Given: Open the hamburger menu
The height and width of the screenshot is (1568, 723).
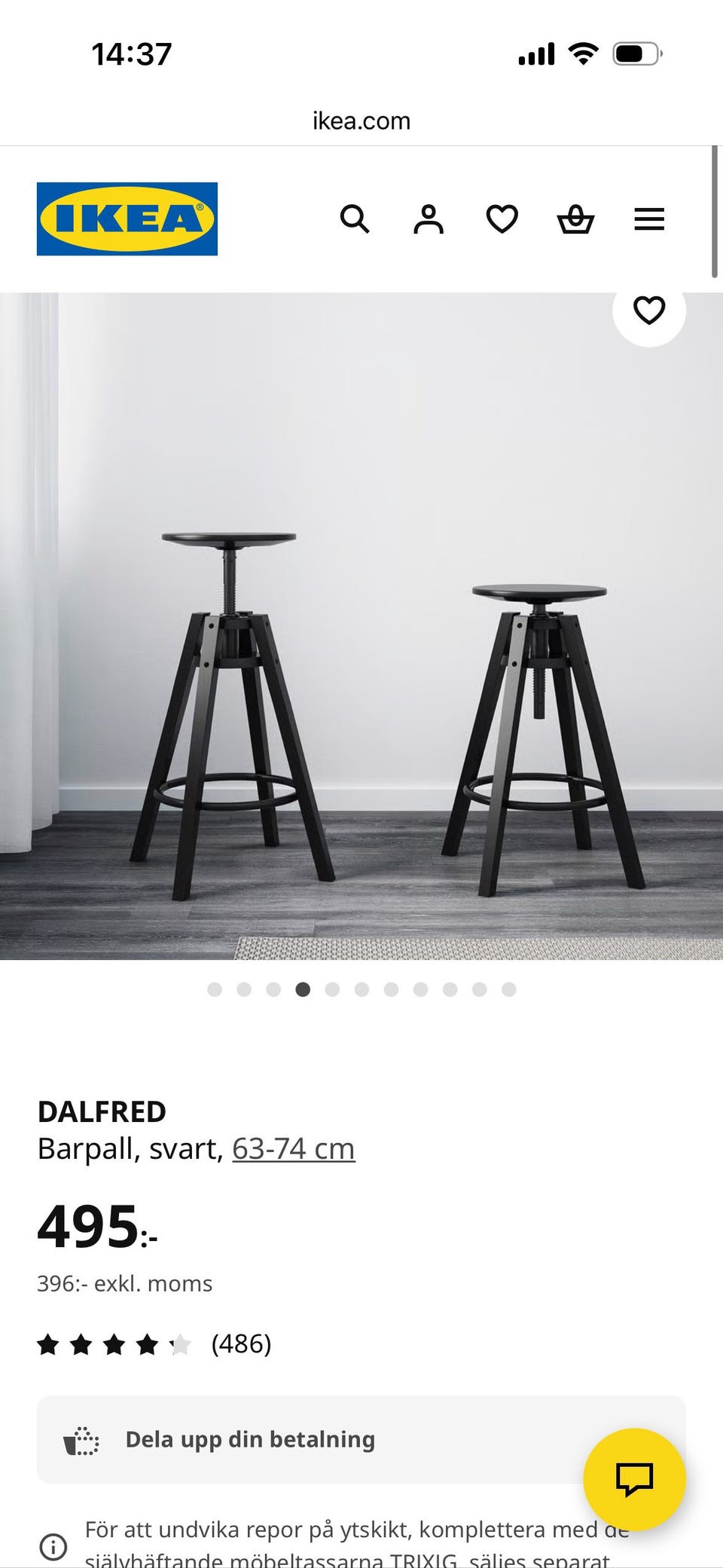Looking at the screenshot, I should 649,219.
